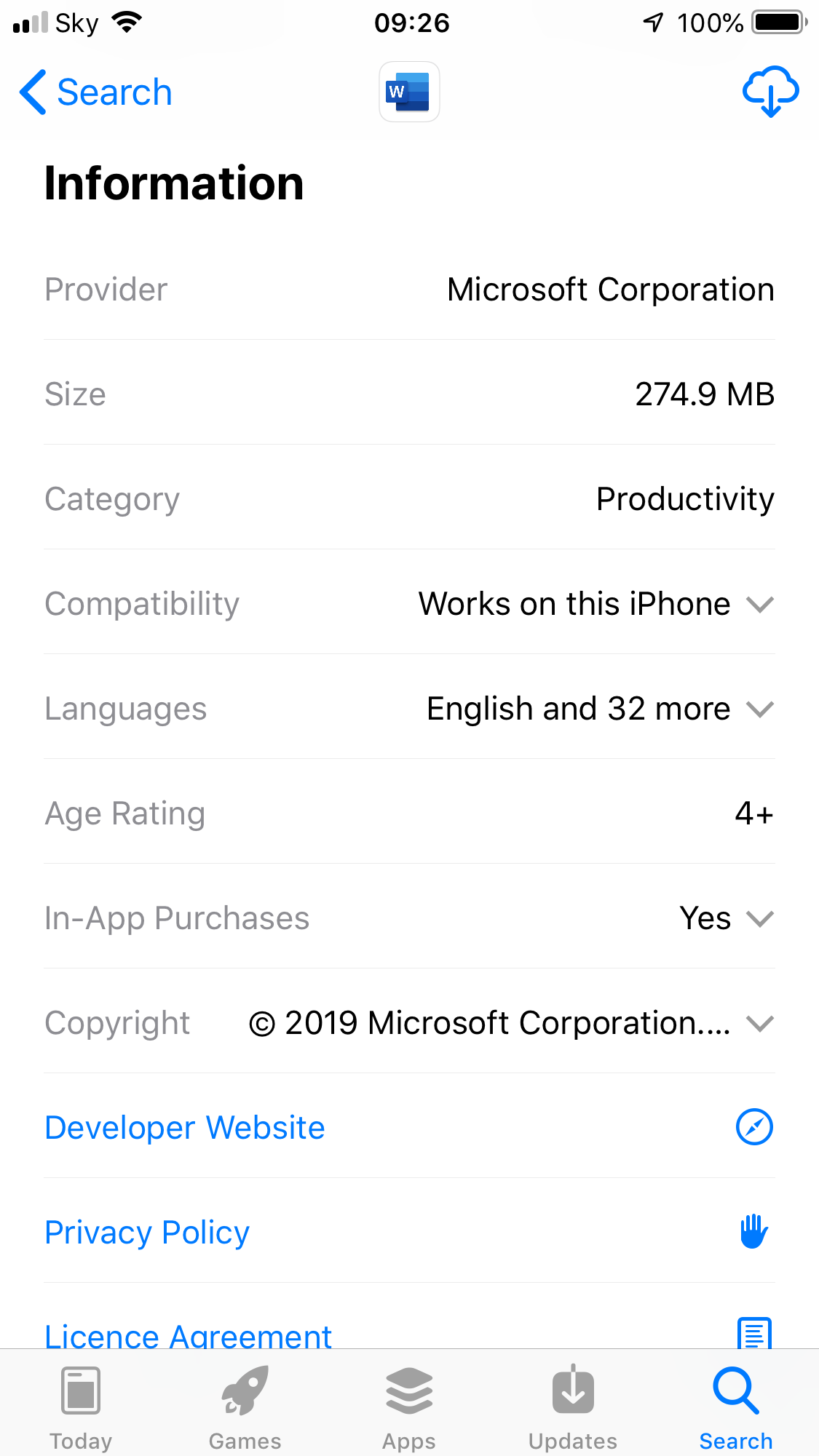Expand the Copyright text
The image size is (819, 1456).
pyautogui.click(x=760, y=1024)
